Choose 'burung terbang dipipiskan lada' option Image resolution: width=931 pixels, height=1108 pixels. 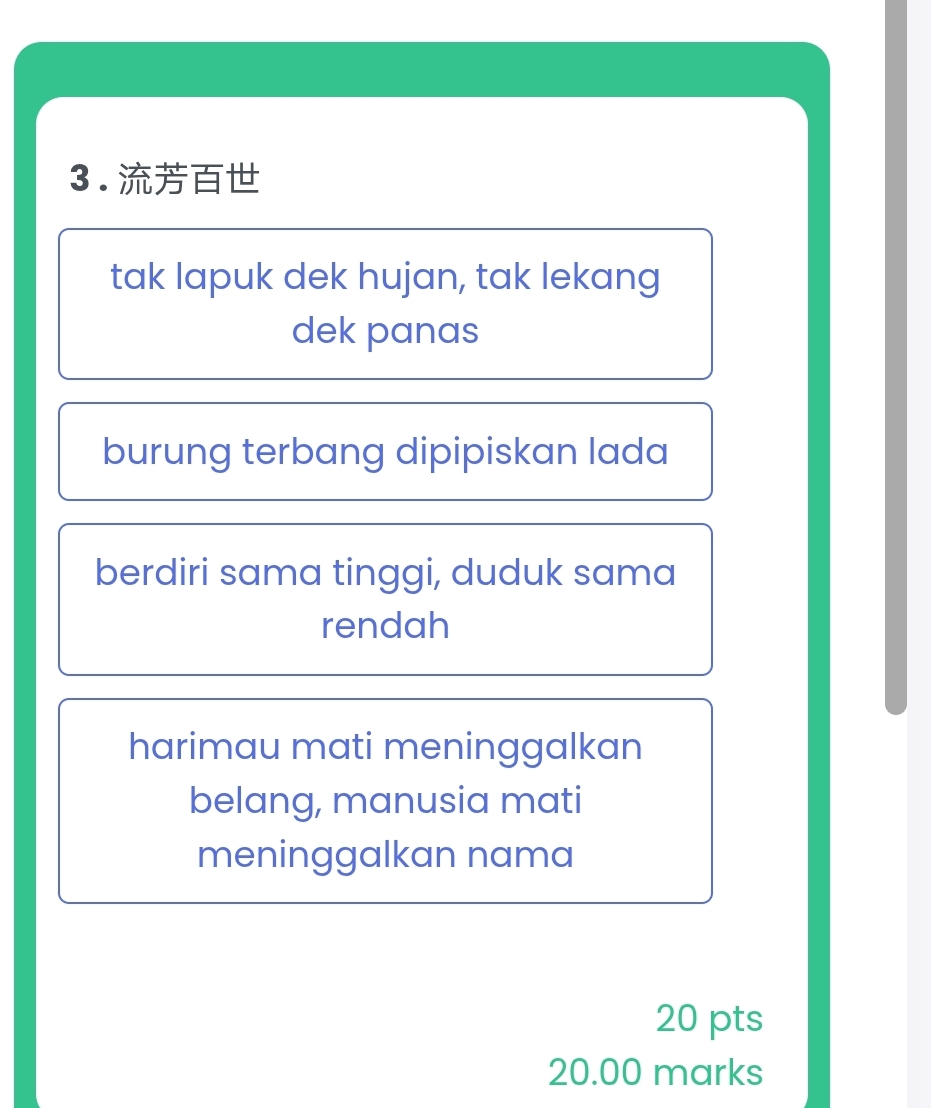(385, 452)
